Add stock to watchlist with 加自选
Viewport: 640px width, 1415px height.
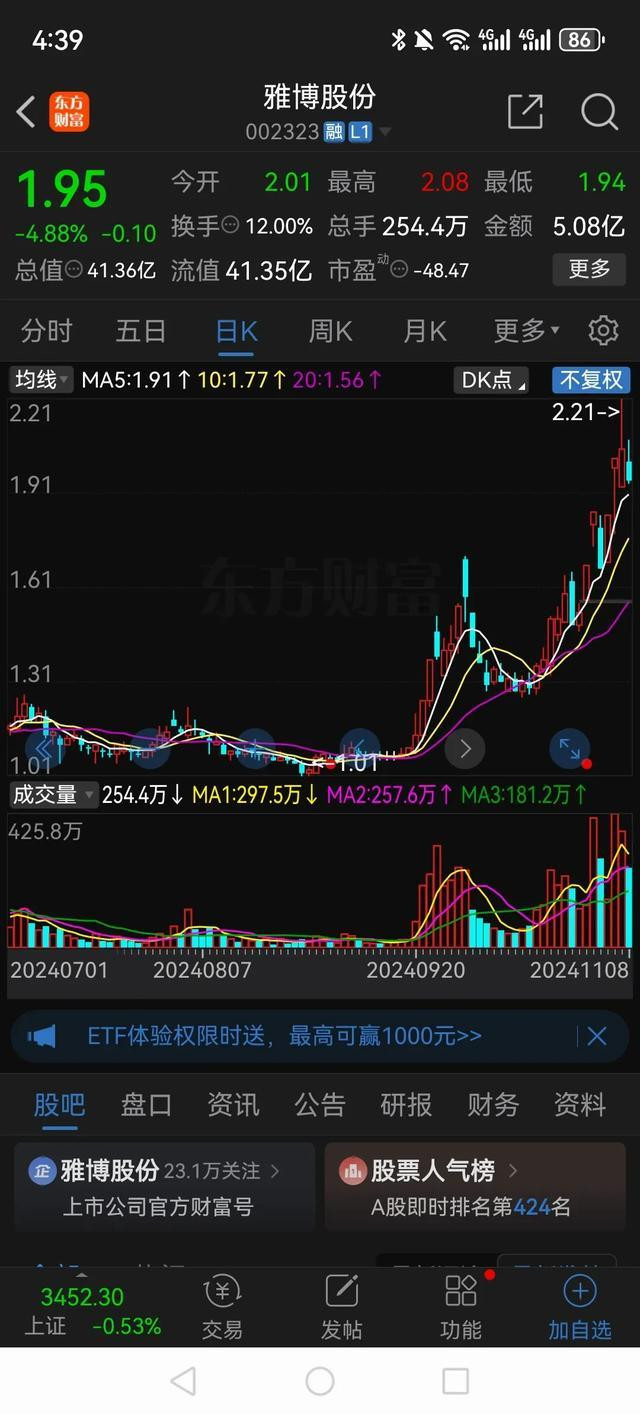tap(580, 1306)
